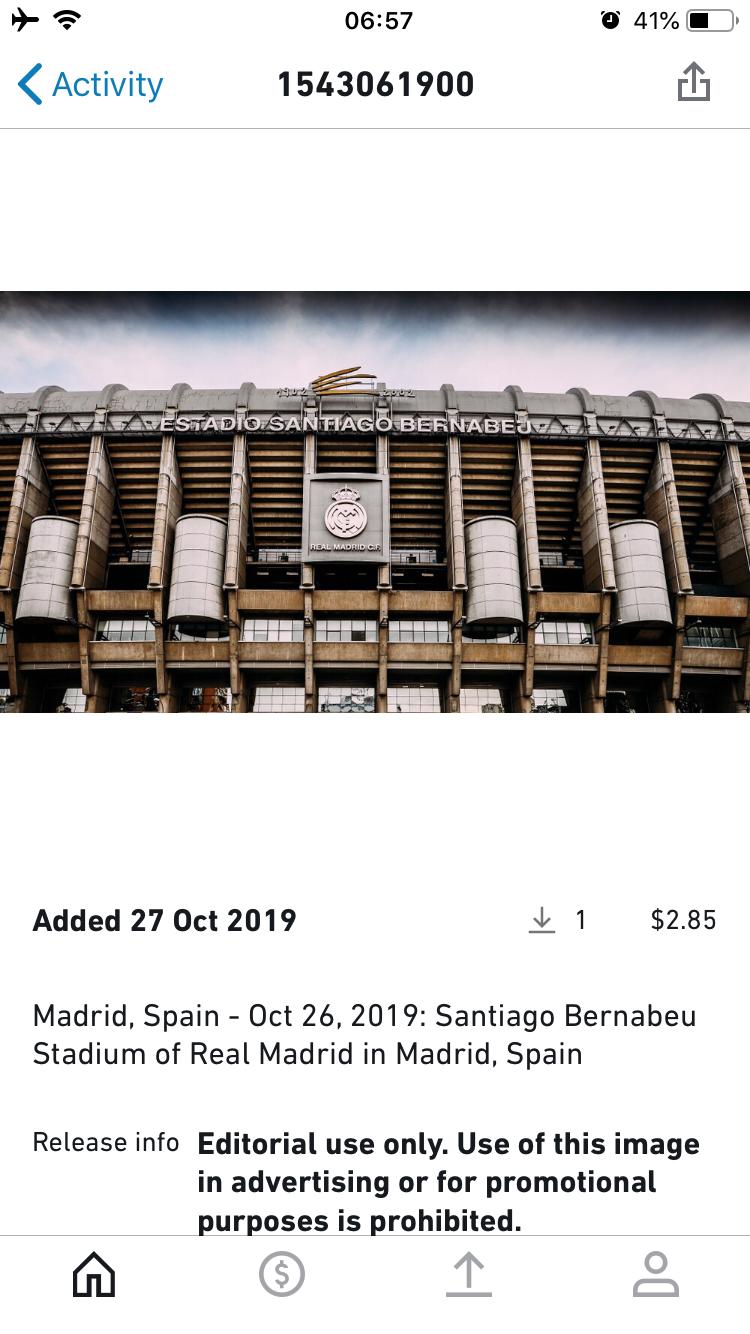Switch to the Home tab
Screen dimensions: 750x1334
click(94, 1274)
